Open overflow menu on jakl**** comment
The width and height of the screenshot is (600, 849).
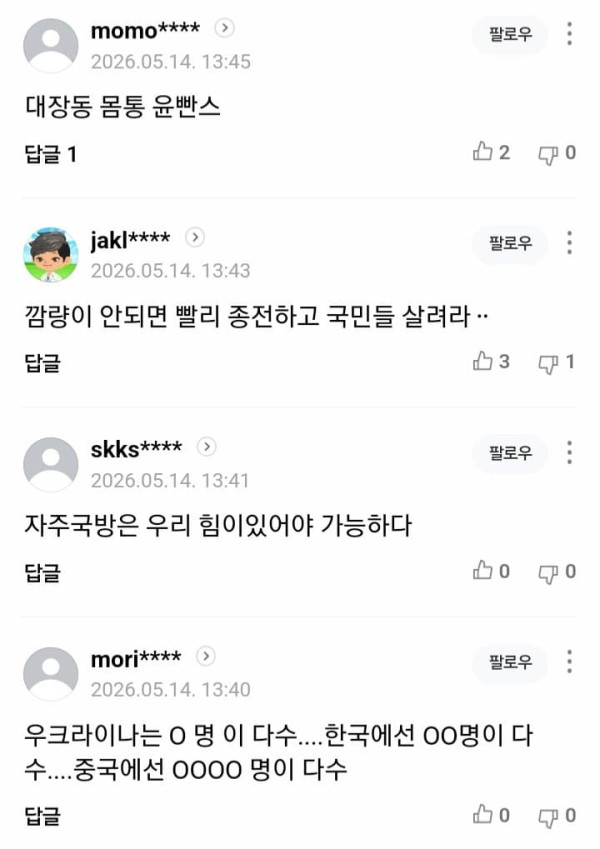click(x=569, y=243)
